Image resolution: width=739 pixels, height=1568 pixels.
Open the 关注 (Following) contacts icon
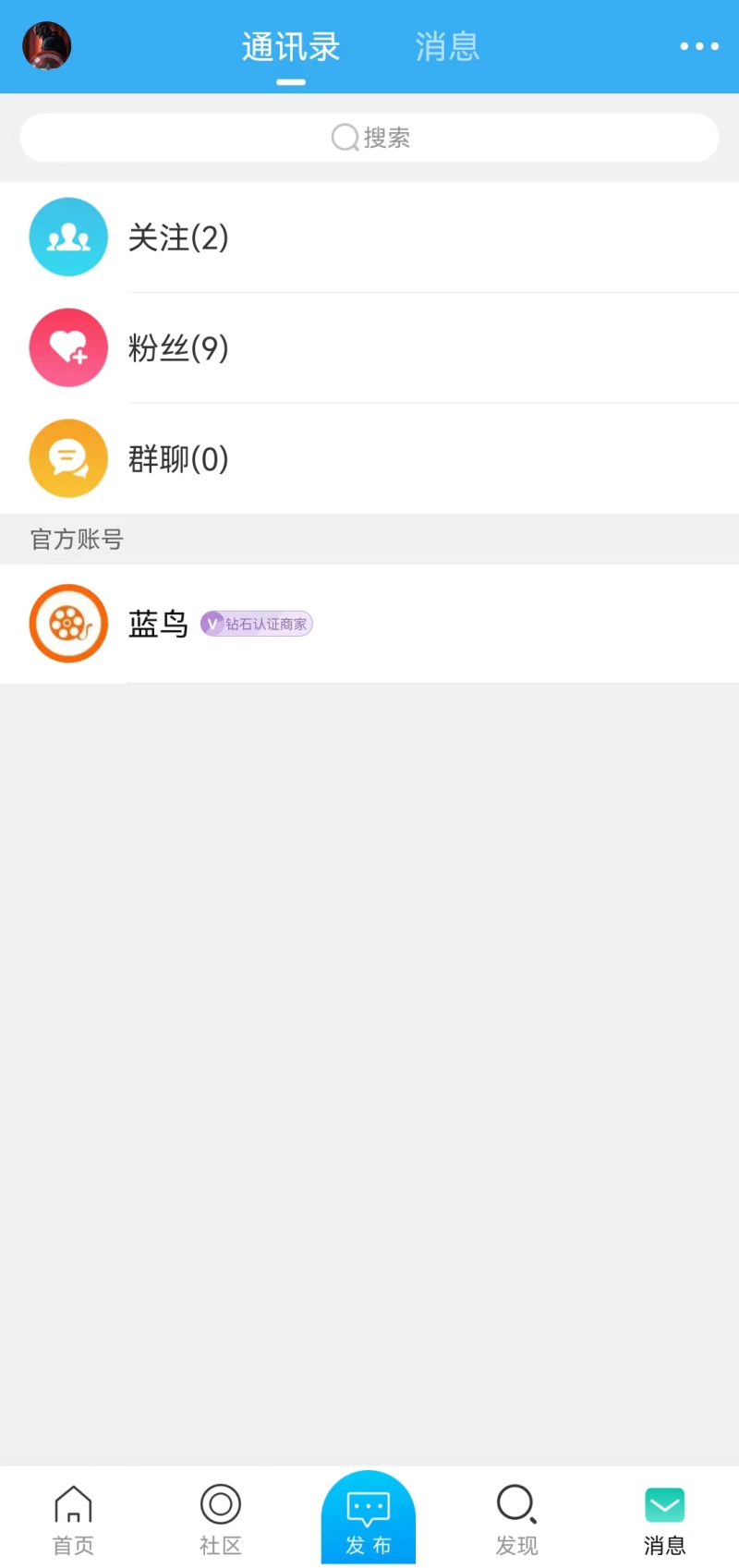68,237
